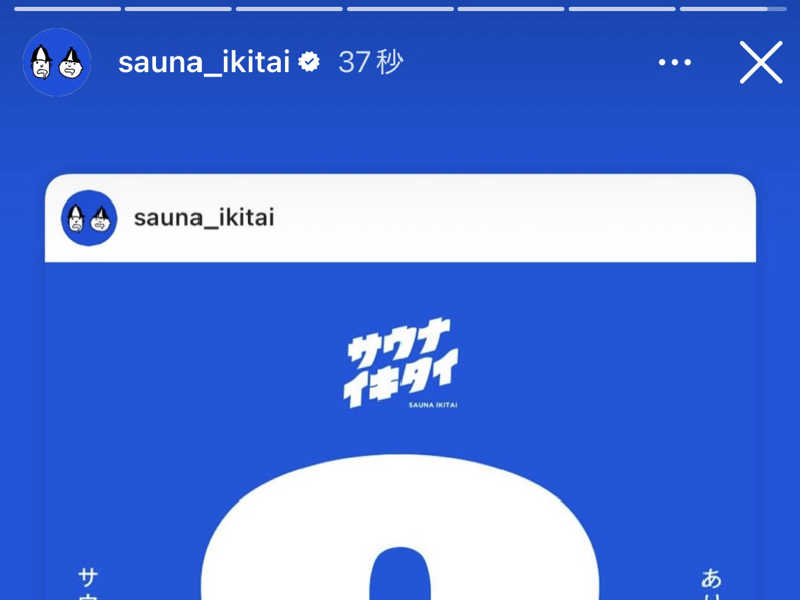
Task: Open sauna_ikitai's profile picture
Action: tap(57, 63)
